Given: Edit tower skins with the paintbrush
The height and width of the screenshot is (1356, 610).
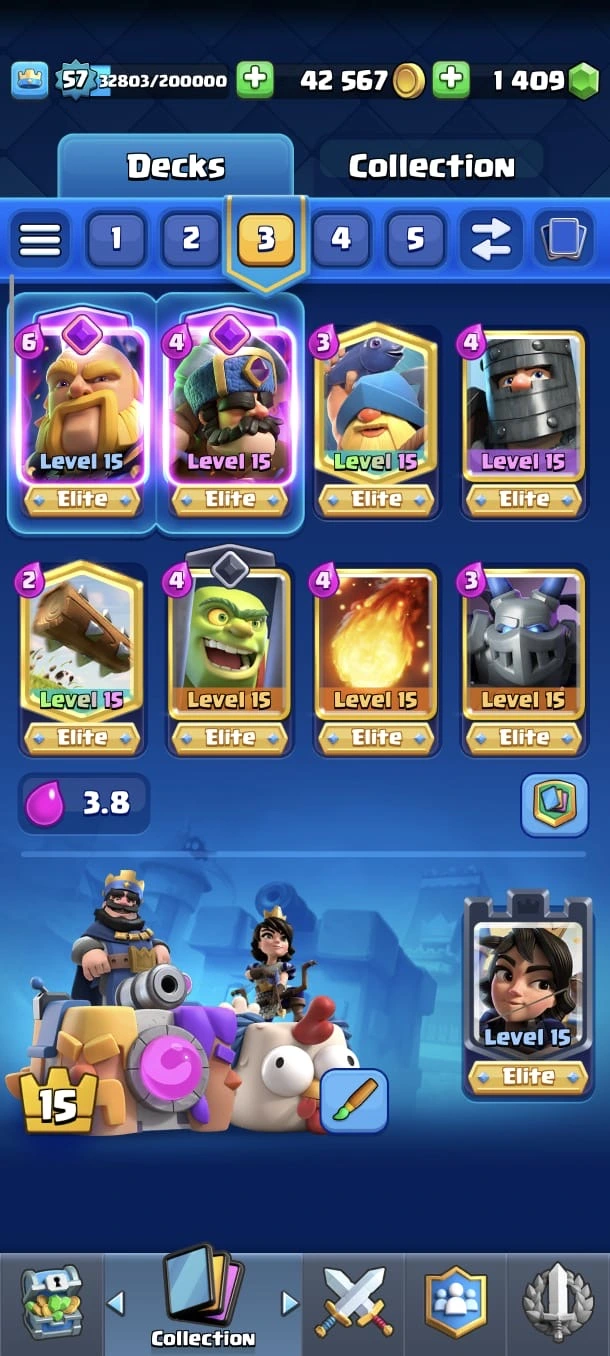Looking at the screenshot, I should 354,1100.
